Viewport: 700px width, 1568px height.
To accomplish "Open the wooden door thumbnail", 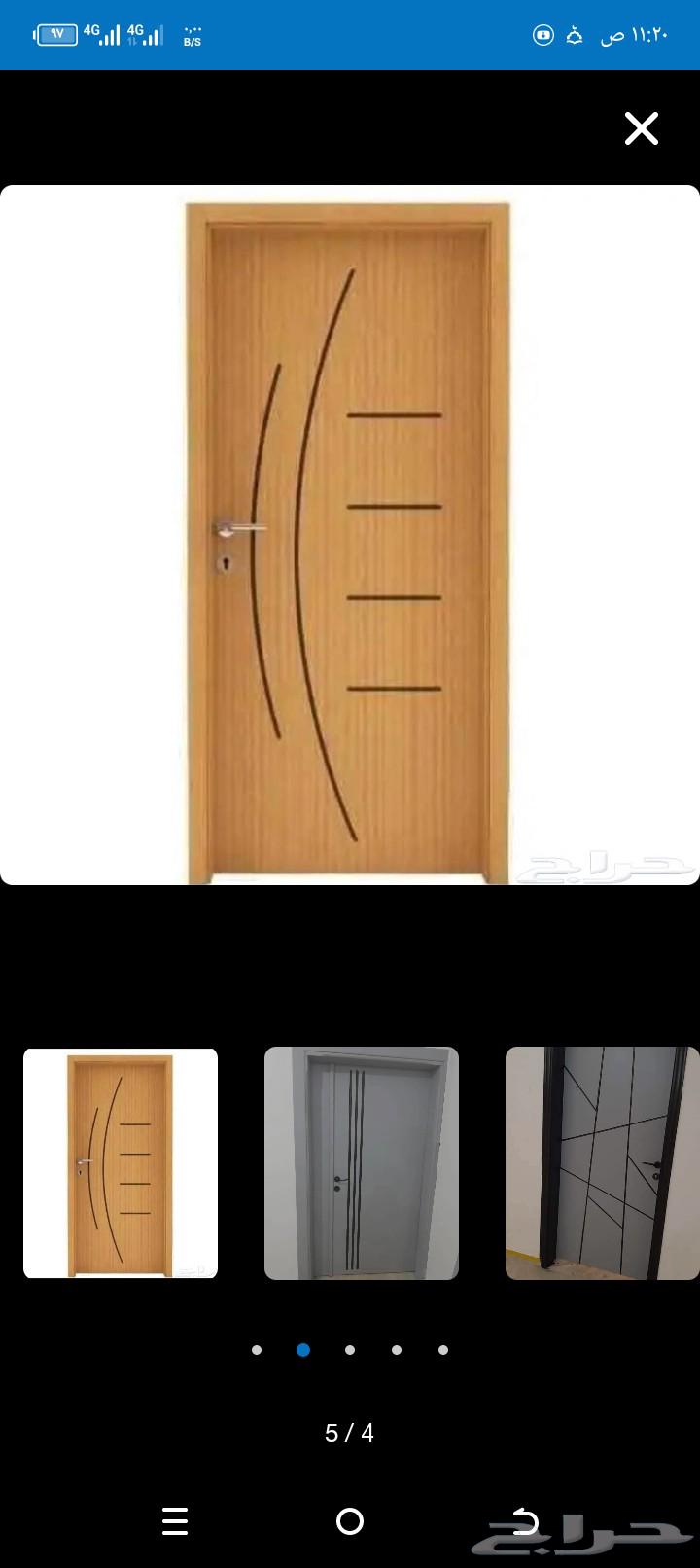I will point(120,1163).
